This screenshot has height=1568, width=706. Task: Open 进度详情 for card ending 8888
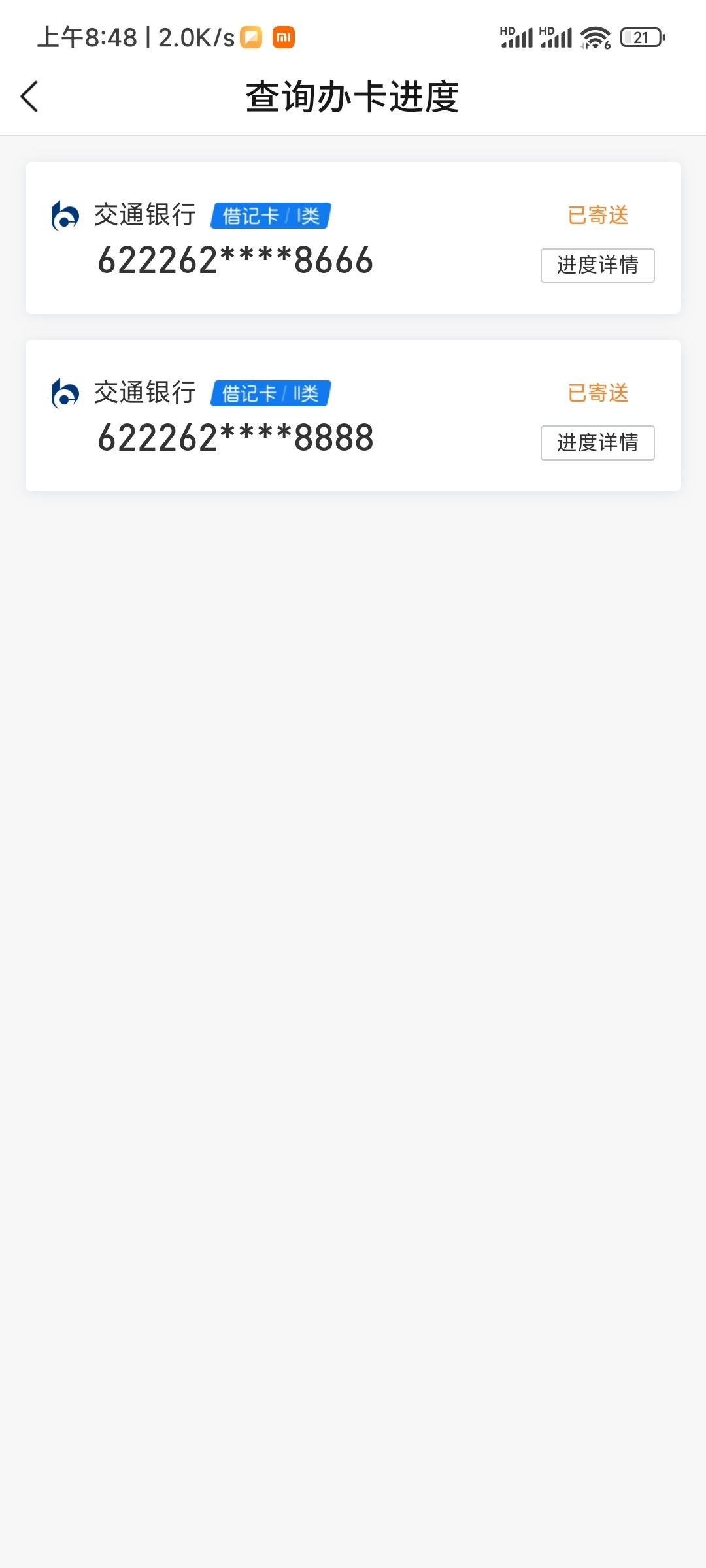[597, 443]
